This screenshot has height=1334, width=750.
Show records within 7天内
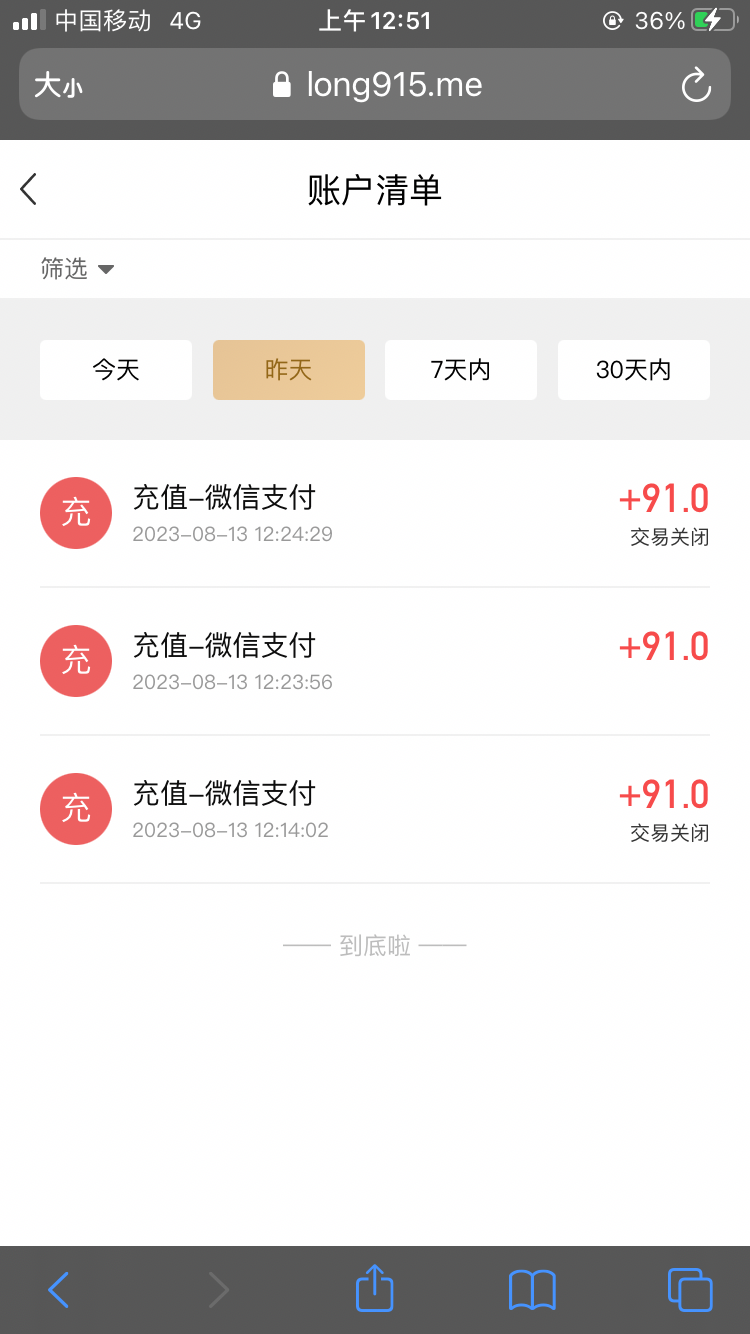(461, 370)
